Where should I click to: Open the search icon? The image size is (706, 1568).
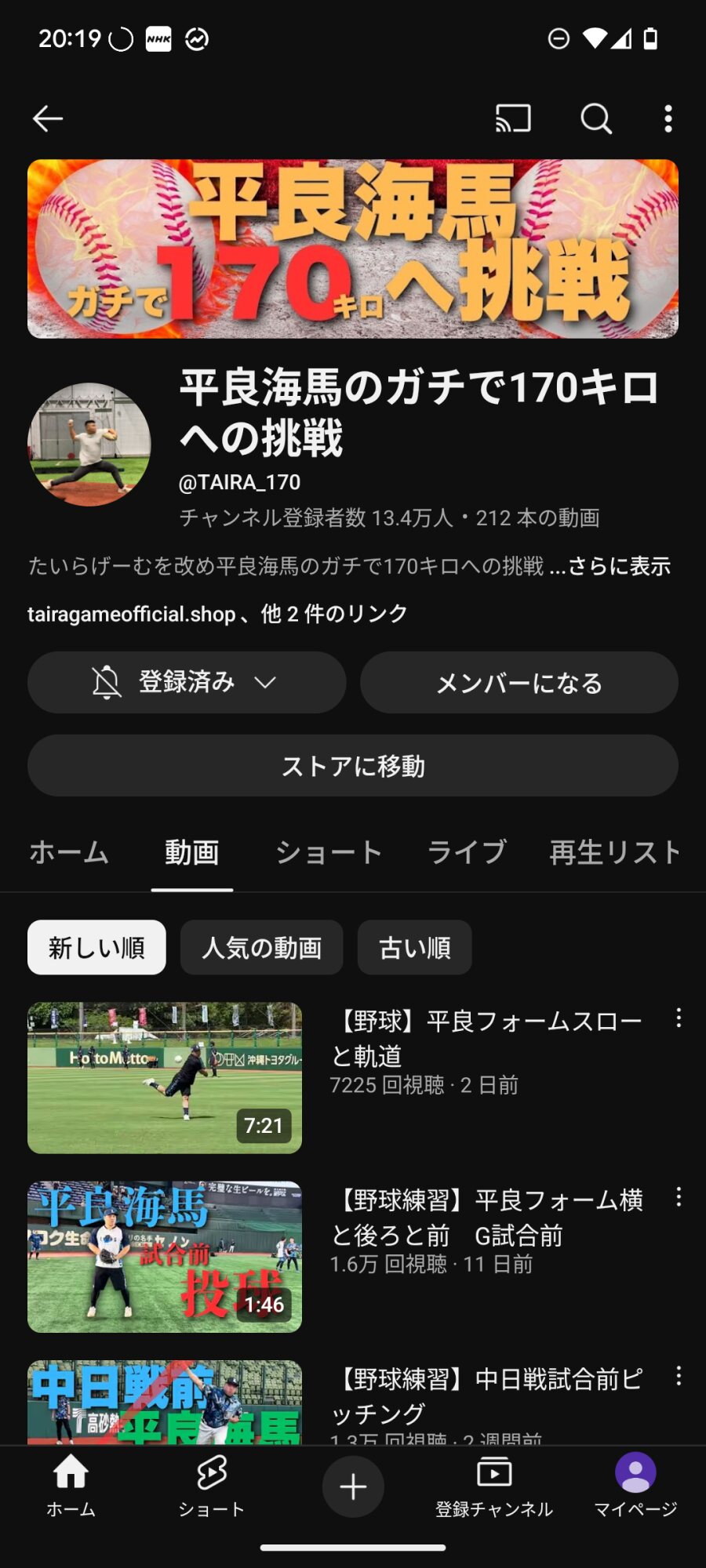tap(595, 118)
